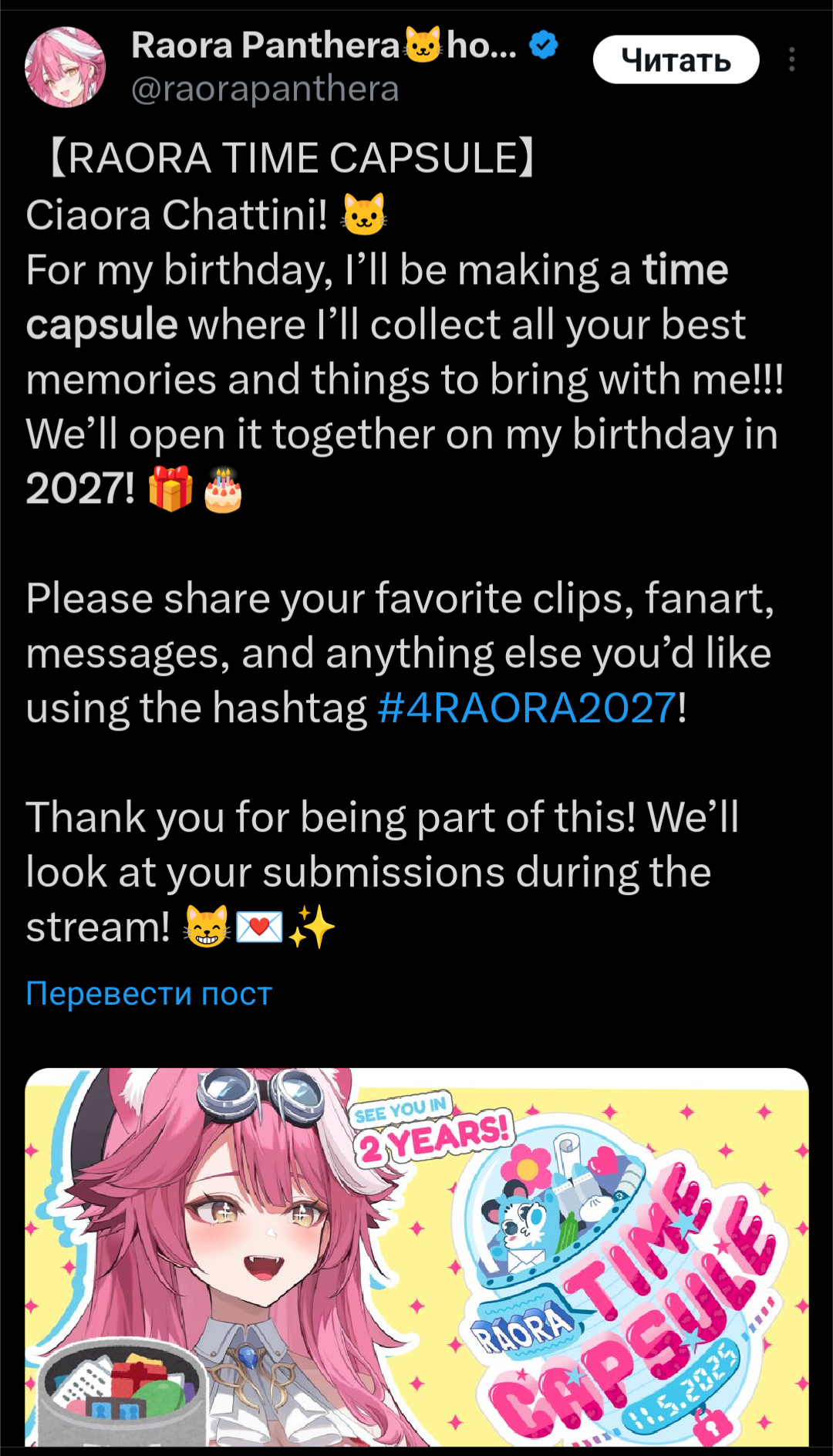Screen dimensions: 833x1456
Task: Open the #4RAORA2027 hashtag
Action: coord(527,708)
